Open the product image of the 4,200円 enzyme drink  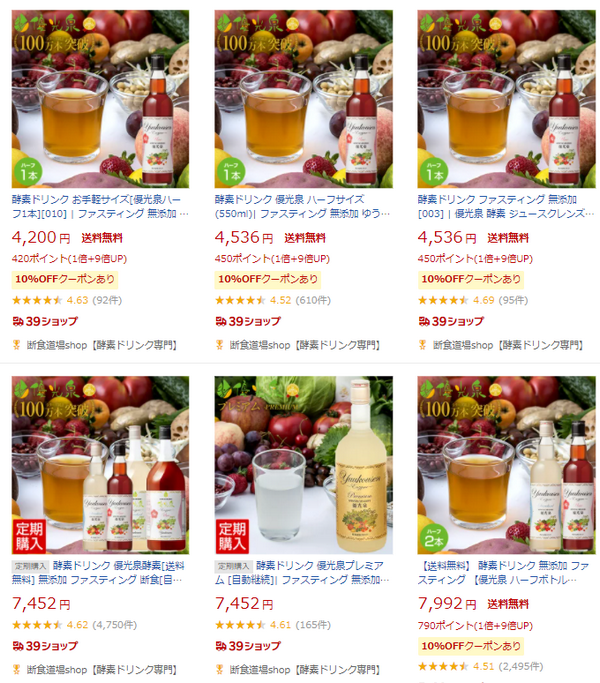(x=100, y=97)
